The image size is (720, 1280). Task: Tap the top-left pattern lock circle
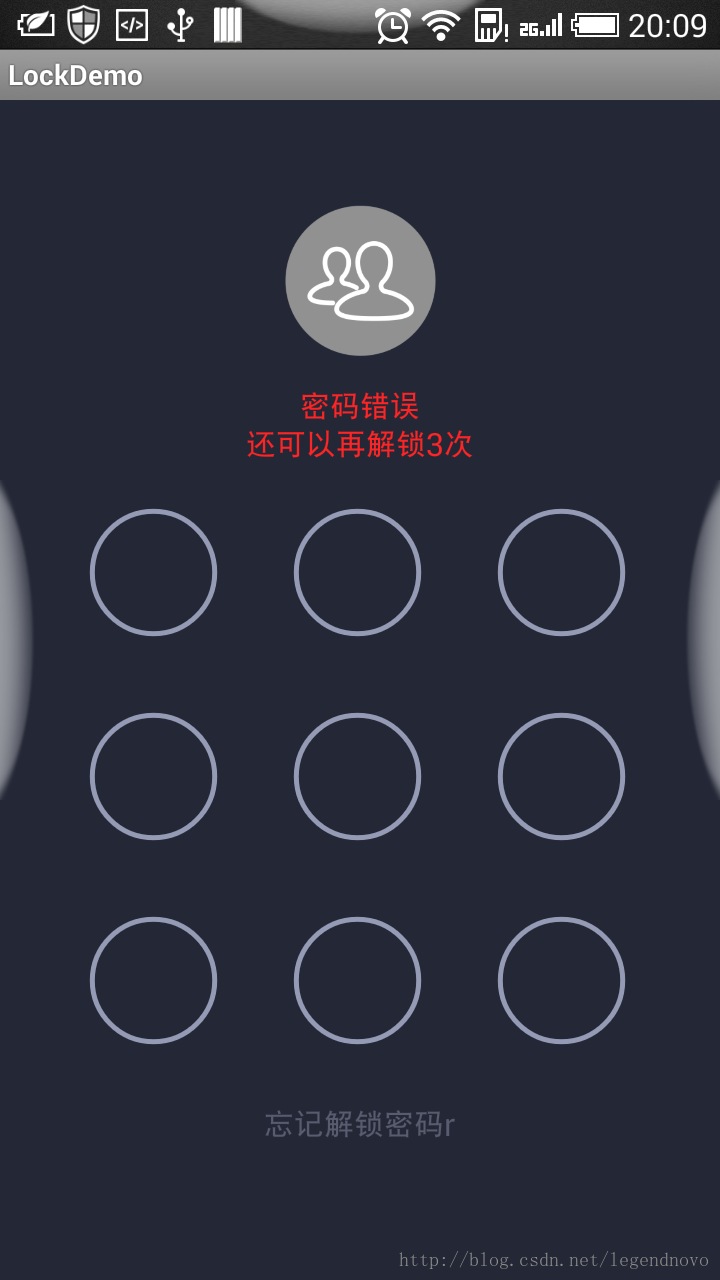[x=153, y=572]
